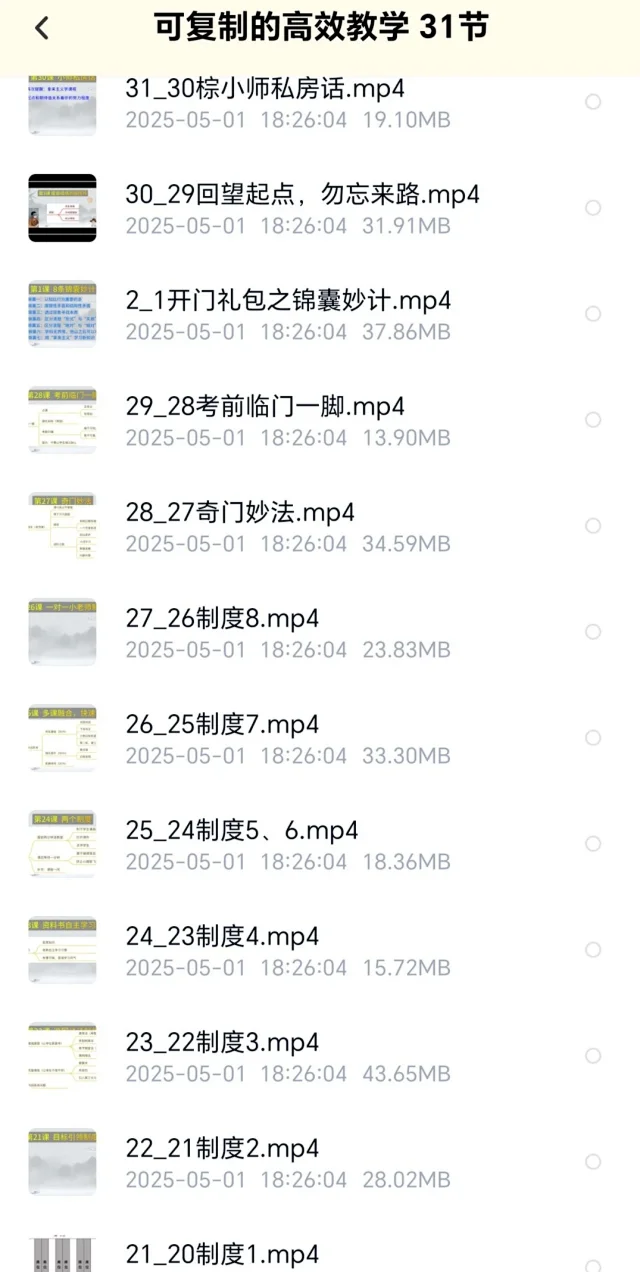
Task: Tick the circle beside 23_22制度3.mp4
Action: click(593, 1056)
